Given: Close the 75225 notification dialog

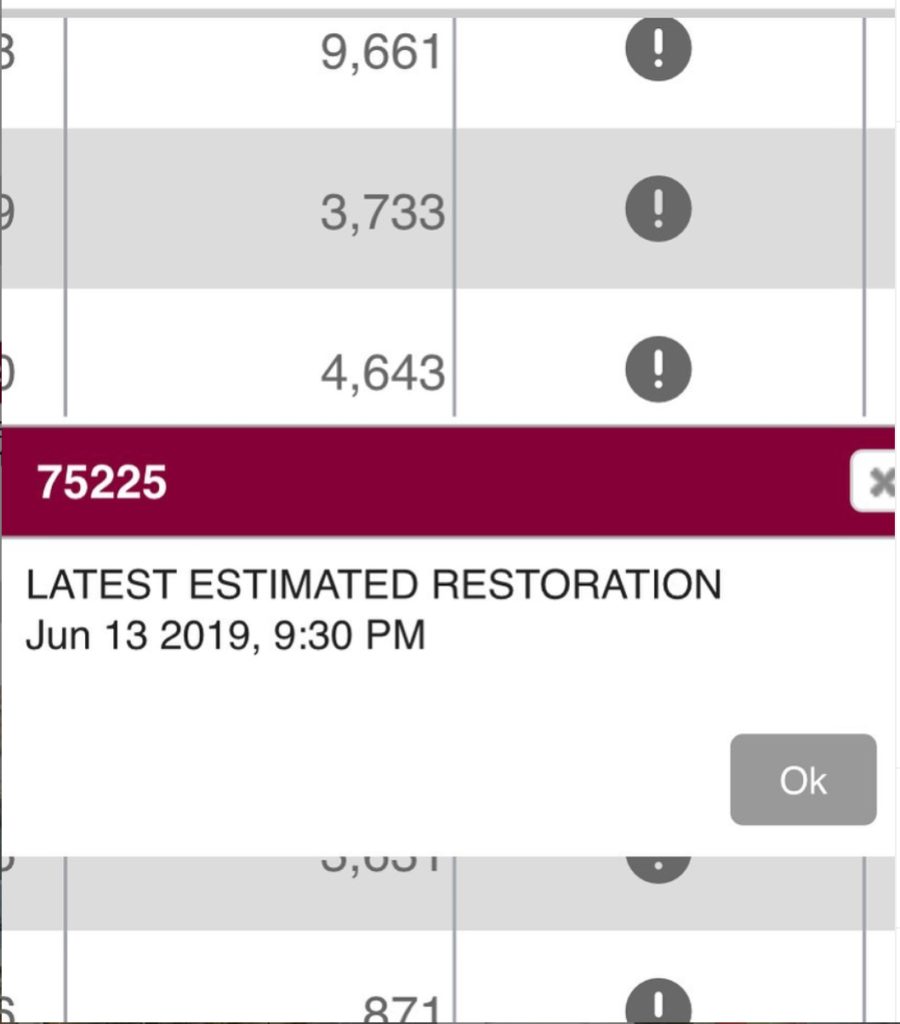Looking at the screenshot, I should point(883,481).
